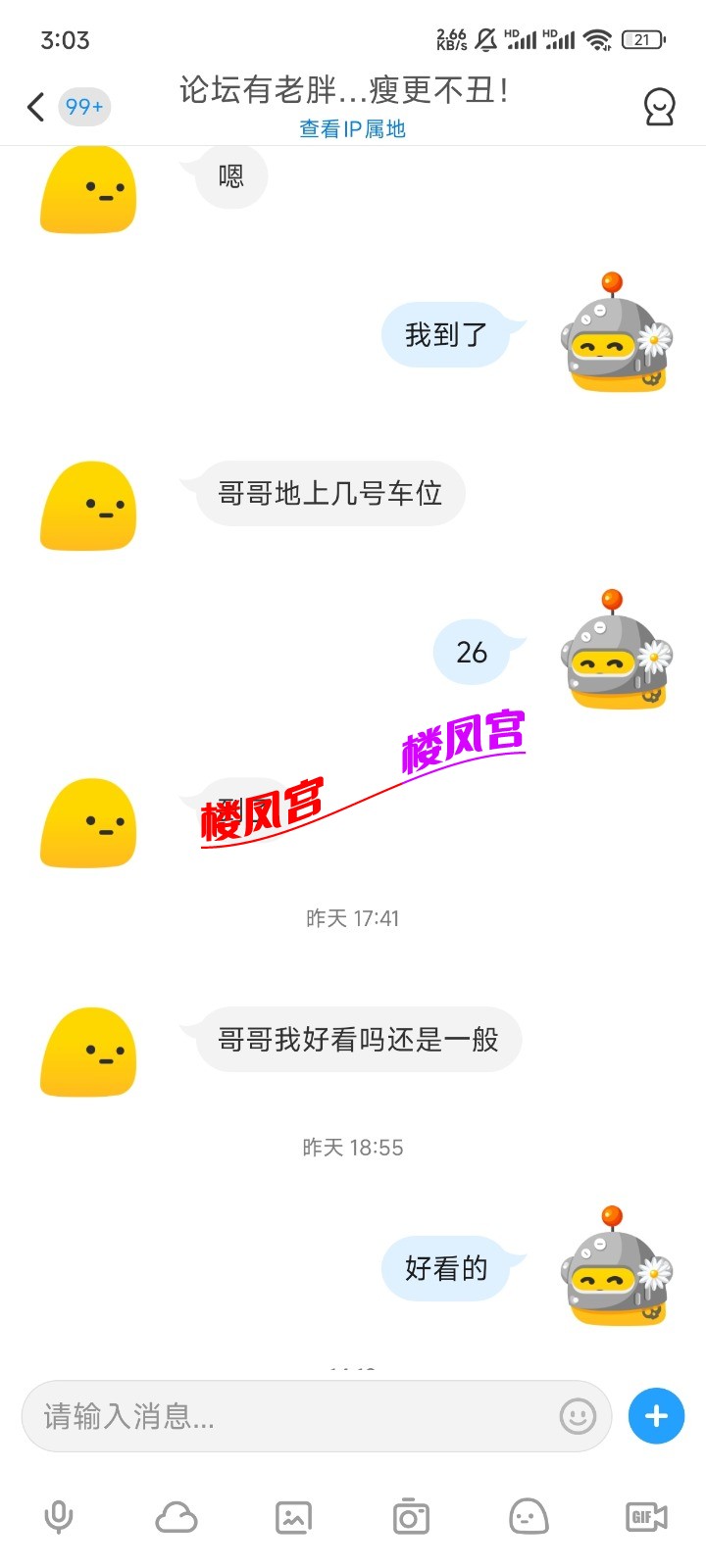Open the voice message microphone icon
Screen dimensions: 706x1568
[59, 1516]
